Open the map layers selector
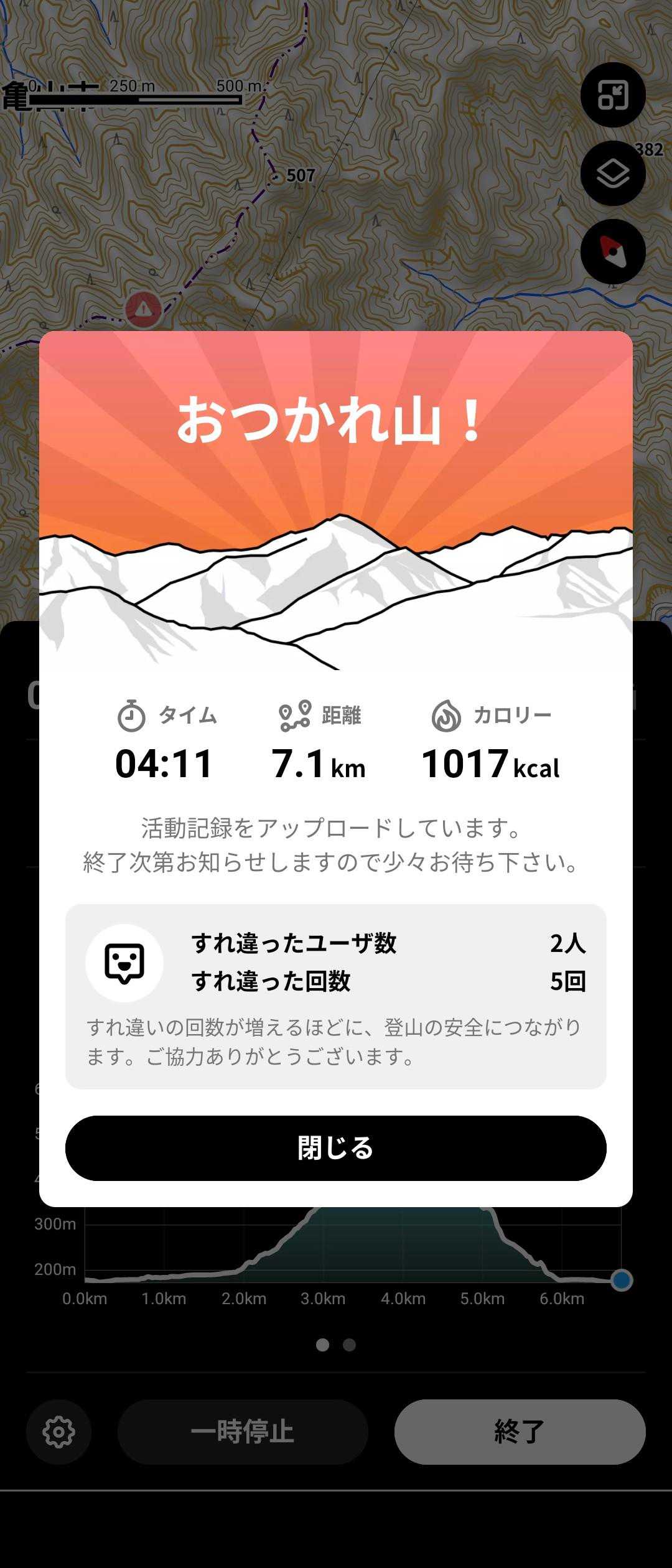 pyautogui.click(x=613, y=174)
